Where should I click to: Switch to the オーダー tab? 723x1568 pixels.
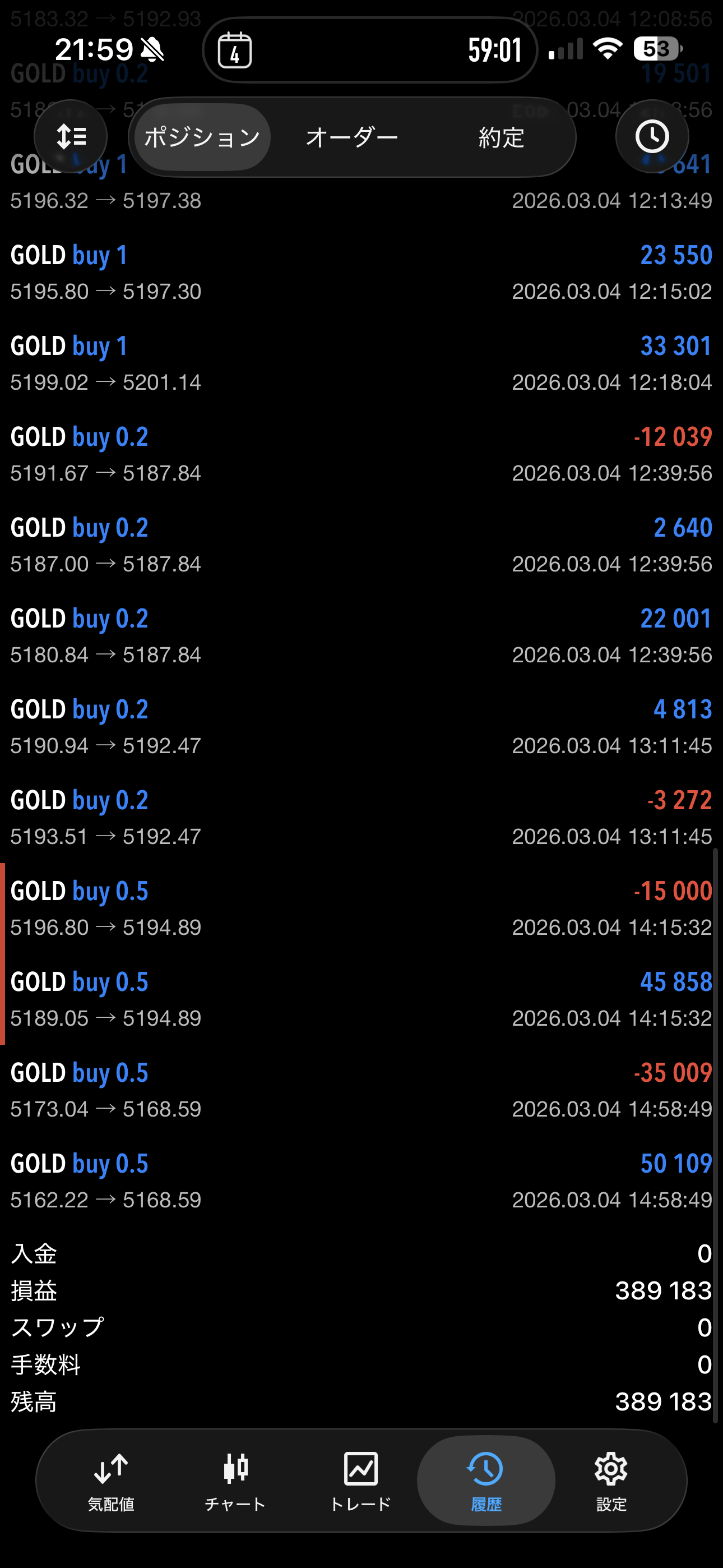[x=352, y=137]
